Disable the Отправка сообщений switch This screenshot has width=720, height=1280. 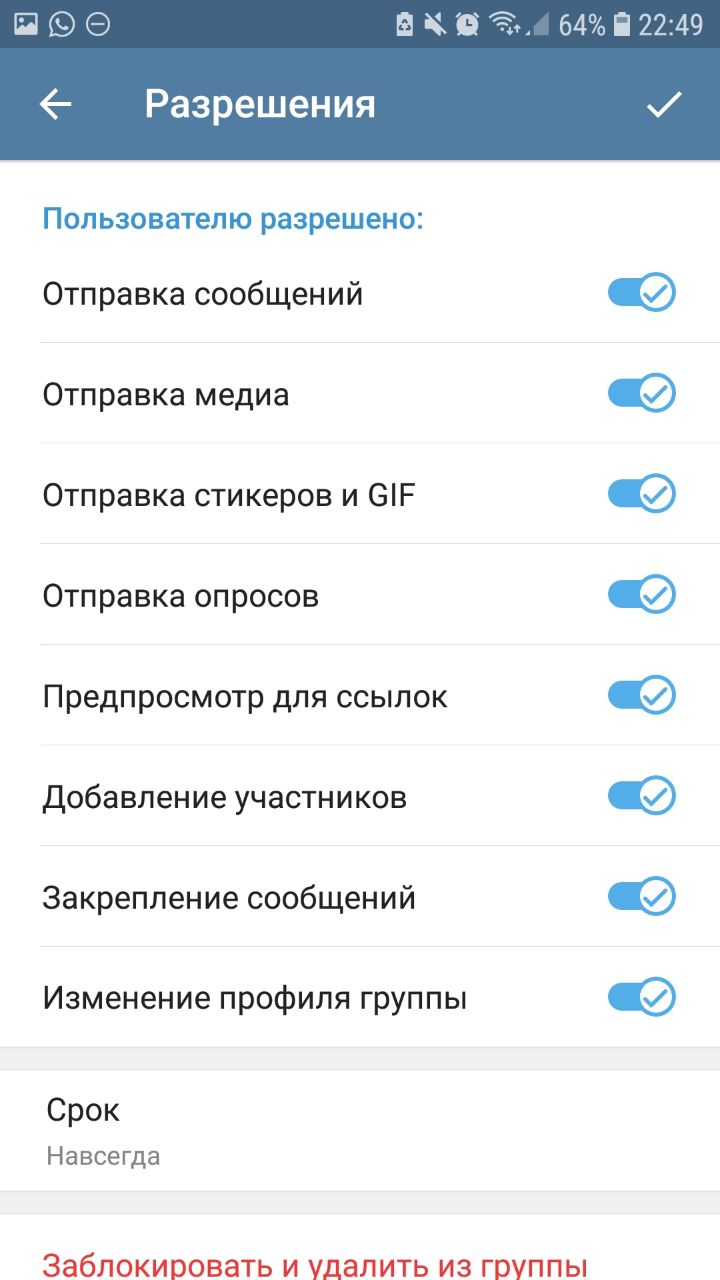pyautogui.click(x=642, y=293)
